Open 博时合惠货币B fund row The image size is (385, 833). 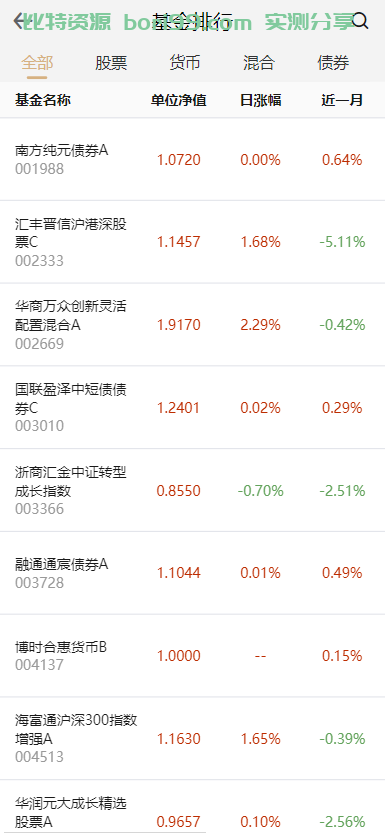[x=192, y=656]
